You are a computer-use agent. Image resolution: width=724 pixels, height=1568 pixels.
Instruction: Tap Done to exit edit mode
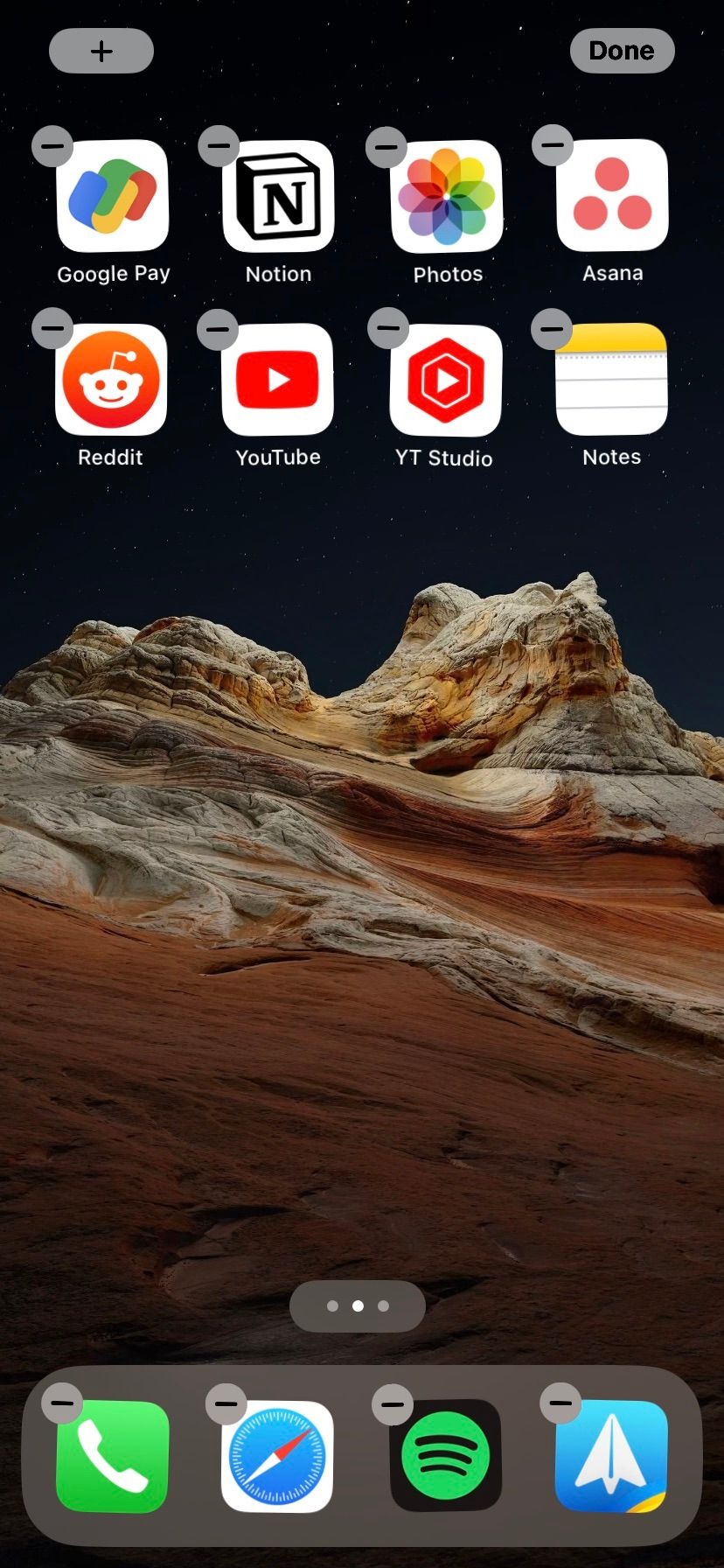pos(622,51)
